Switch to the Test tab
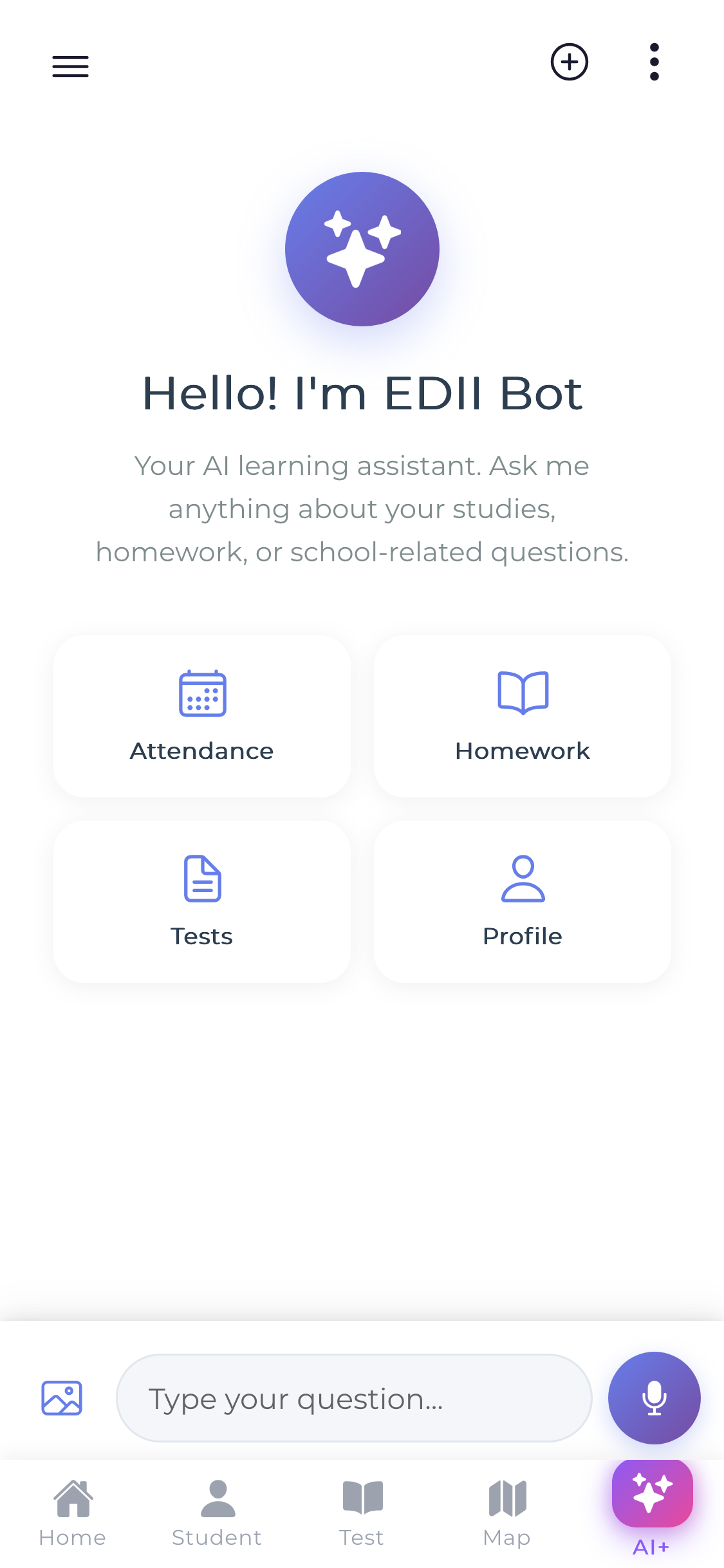This screenshot has width=724, height=1568. coord(362,1513)
